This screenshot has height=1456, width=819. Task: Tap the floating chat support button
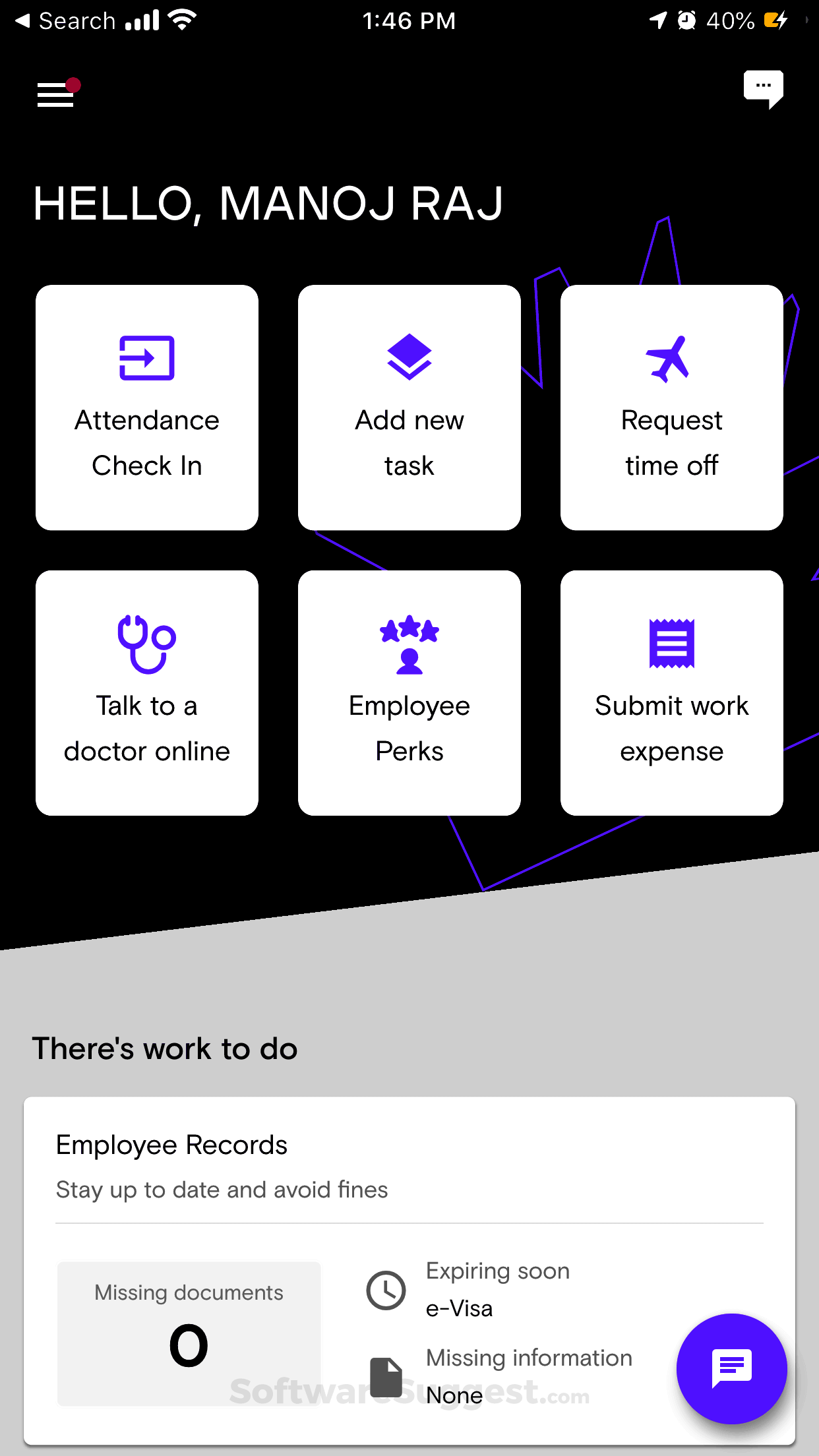pyautogui.click(x=731, y=1368)
